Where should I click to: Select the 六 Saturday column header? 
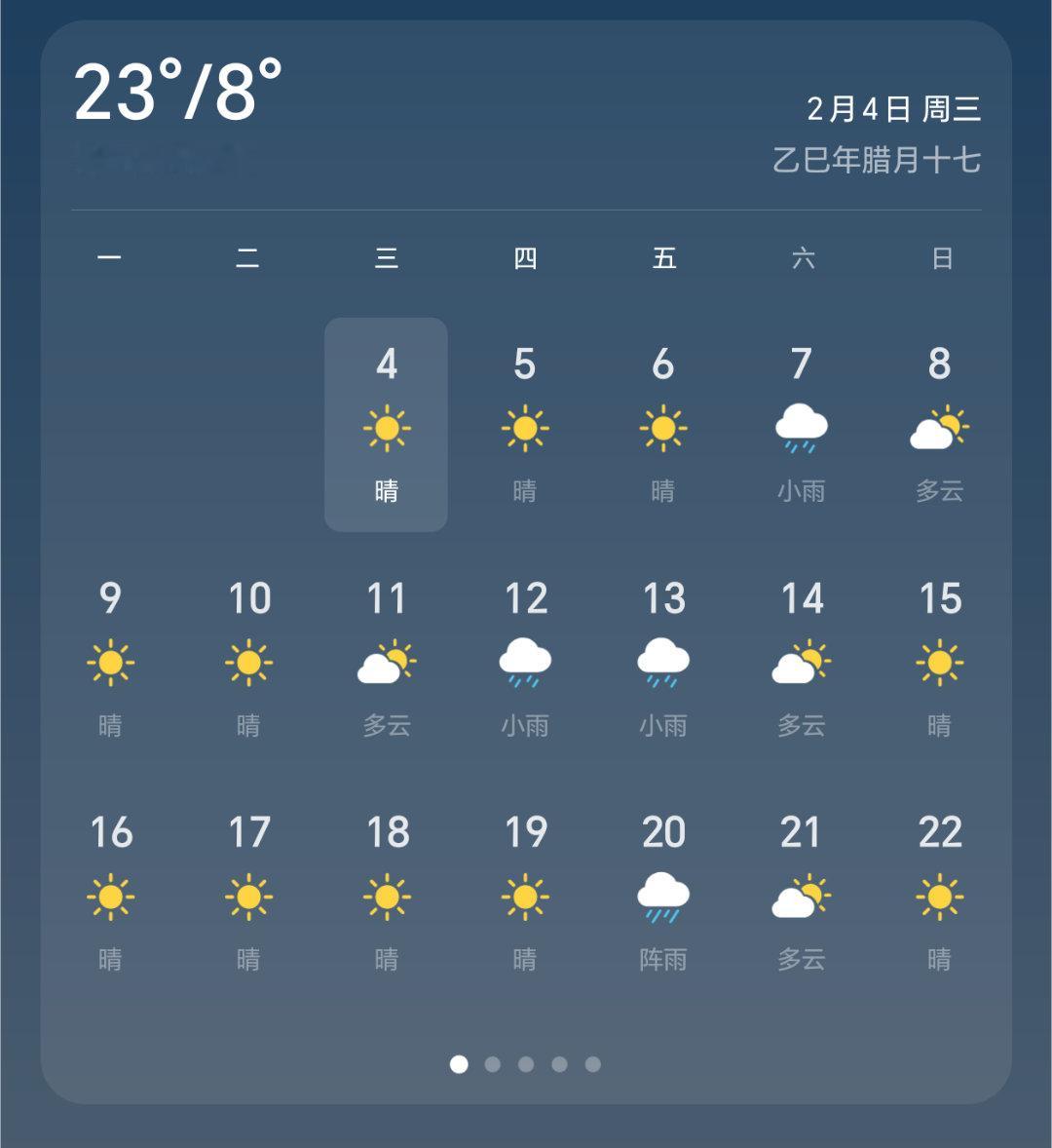(x=801, y=258)
